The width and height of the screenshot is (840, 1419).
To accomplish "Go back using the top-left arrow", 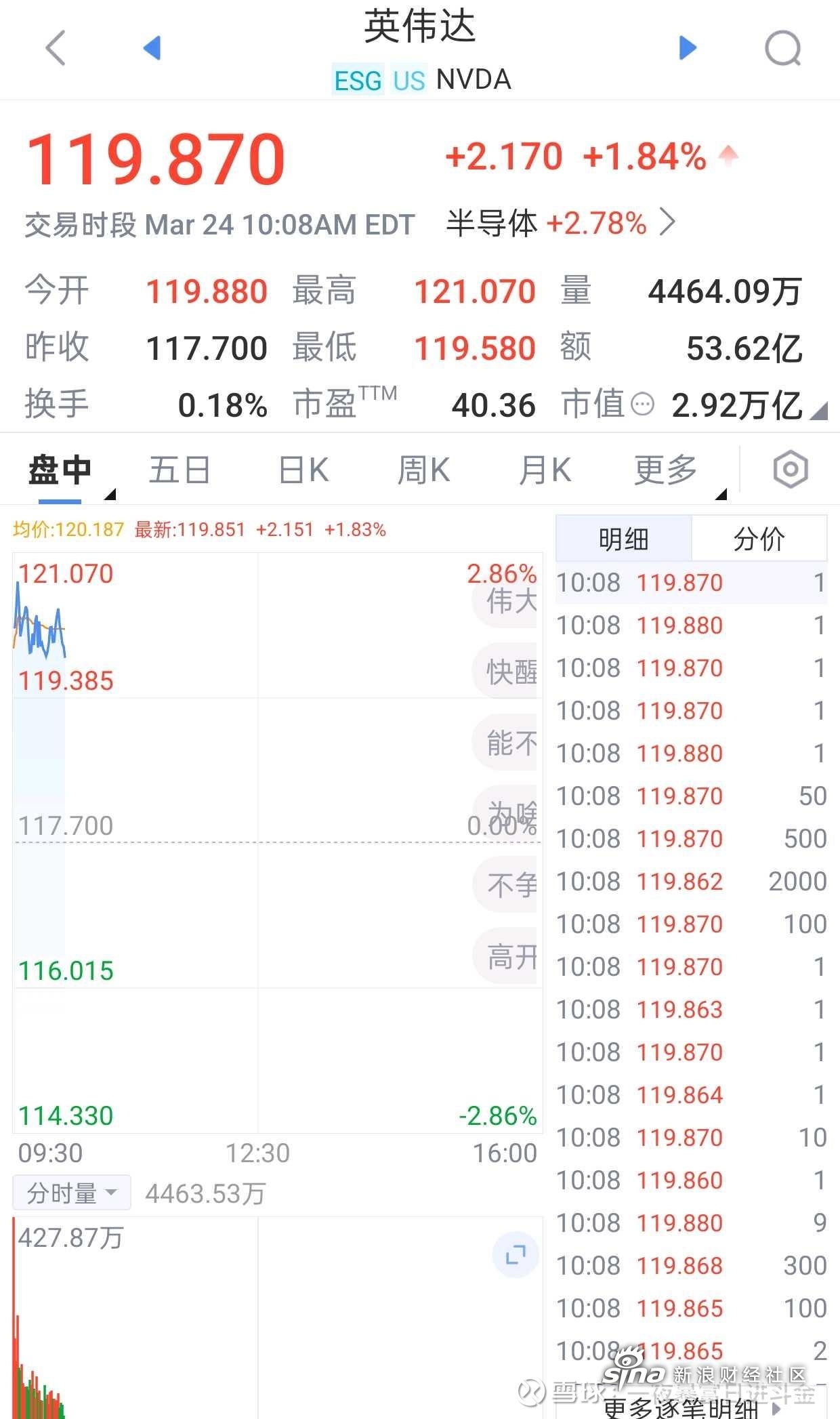I will (x=56, y=48).
